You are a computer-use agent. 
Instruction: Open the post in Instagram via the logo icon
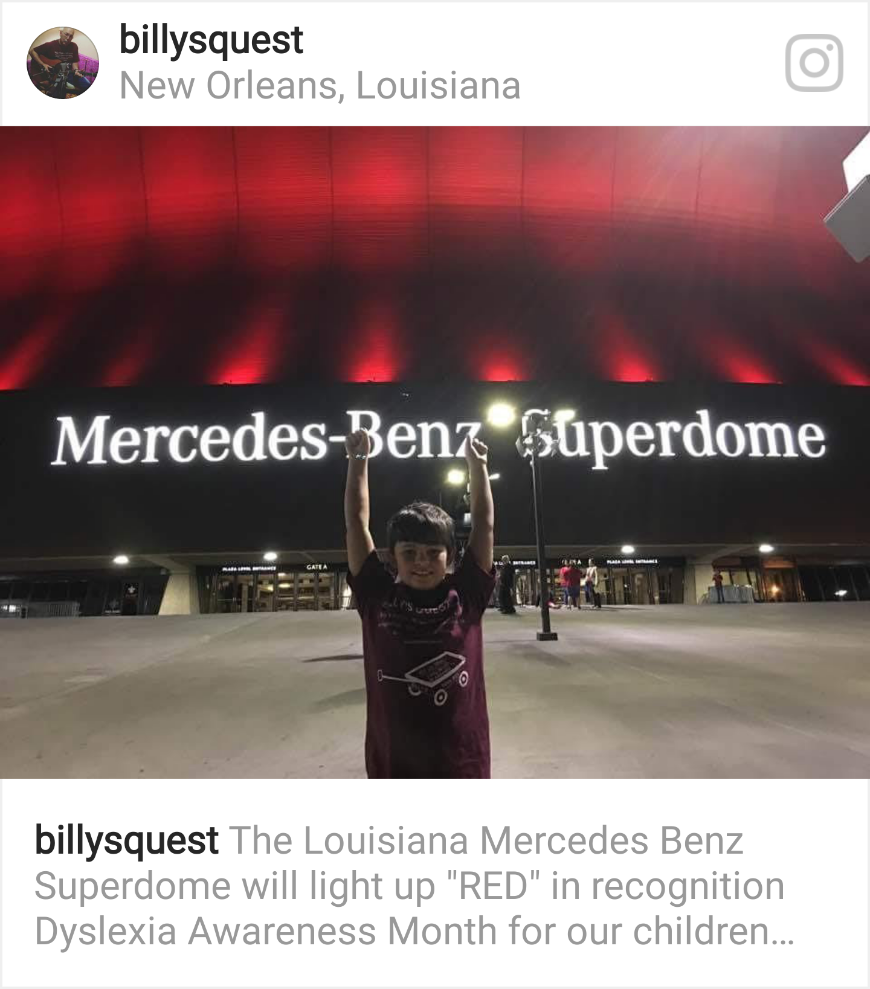click(x=814, y=62)
